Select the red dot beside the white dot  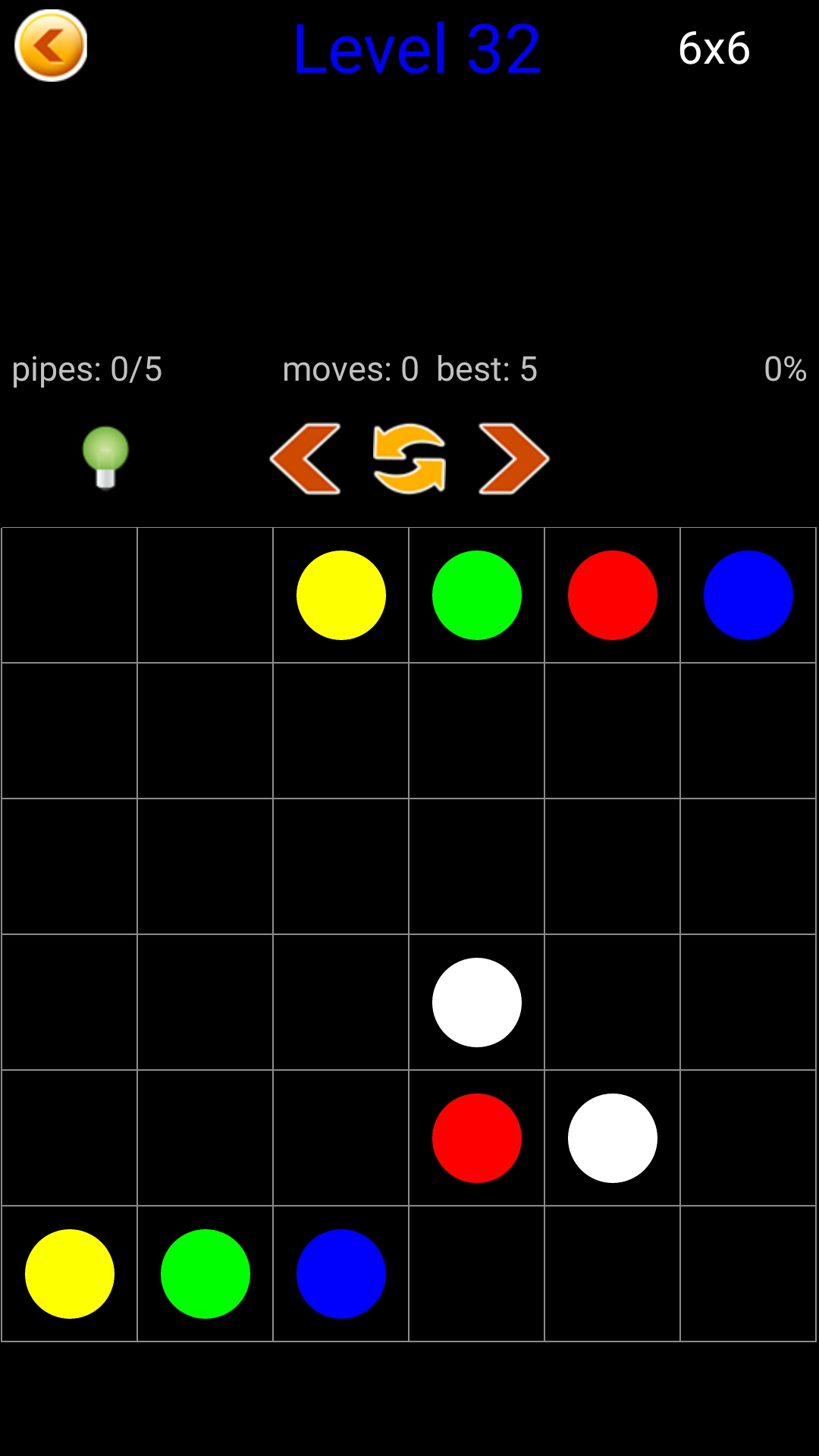tap(477, 1138)
